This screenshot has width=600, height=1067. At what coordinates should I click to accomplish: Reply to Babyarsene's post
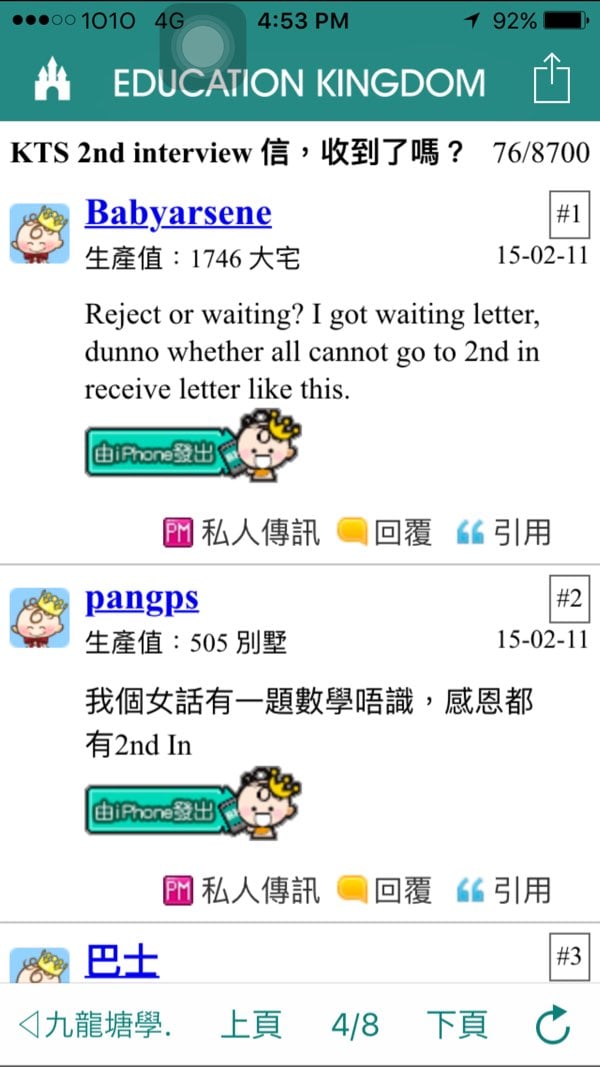click(x=385, y=532)
